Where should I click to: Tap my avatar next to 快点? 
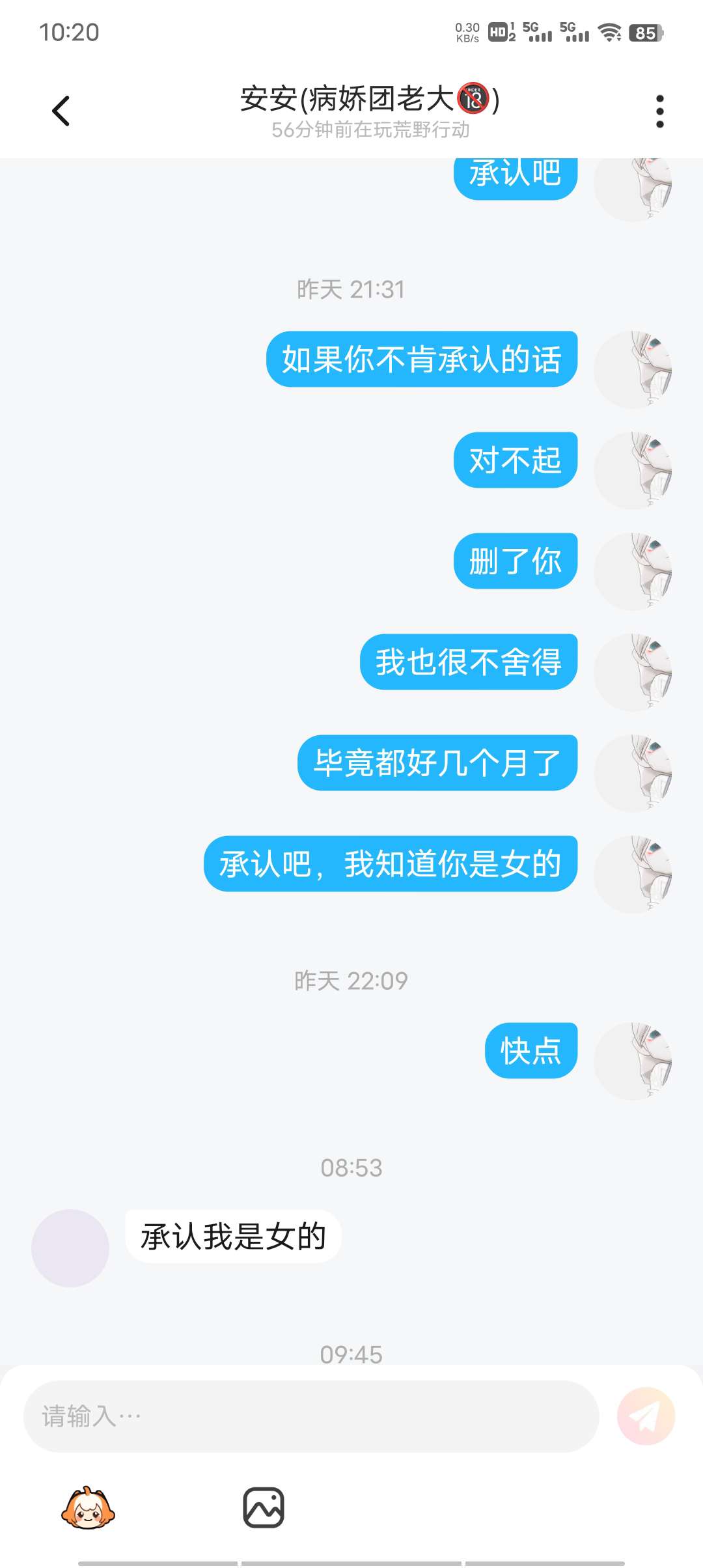coord(633,1061)
